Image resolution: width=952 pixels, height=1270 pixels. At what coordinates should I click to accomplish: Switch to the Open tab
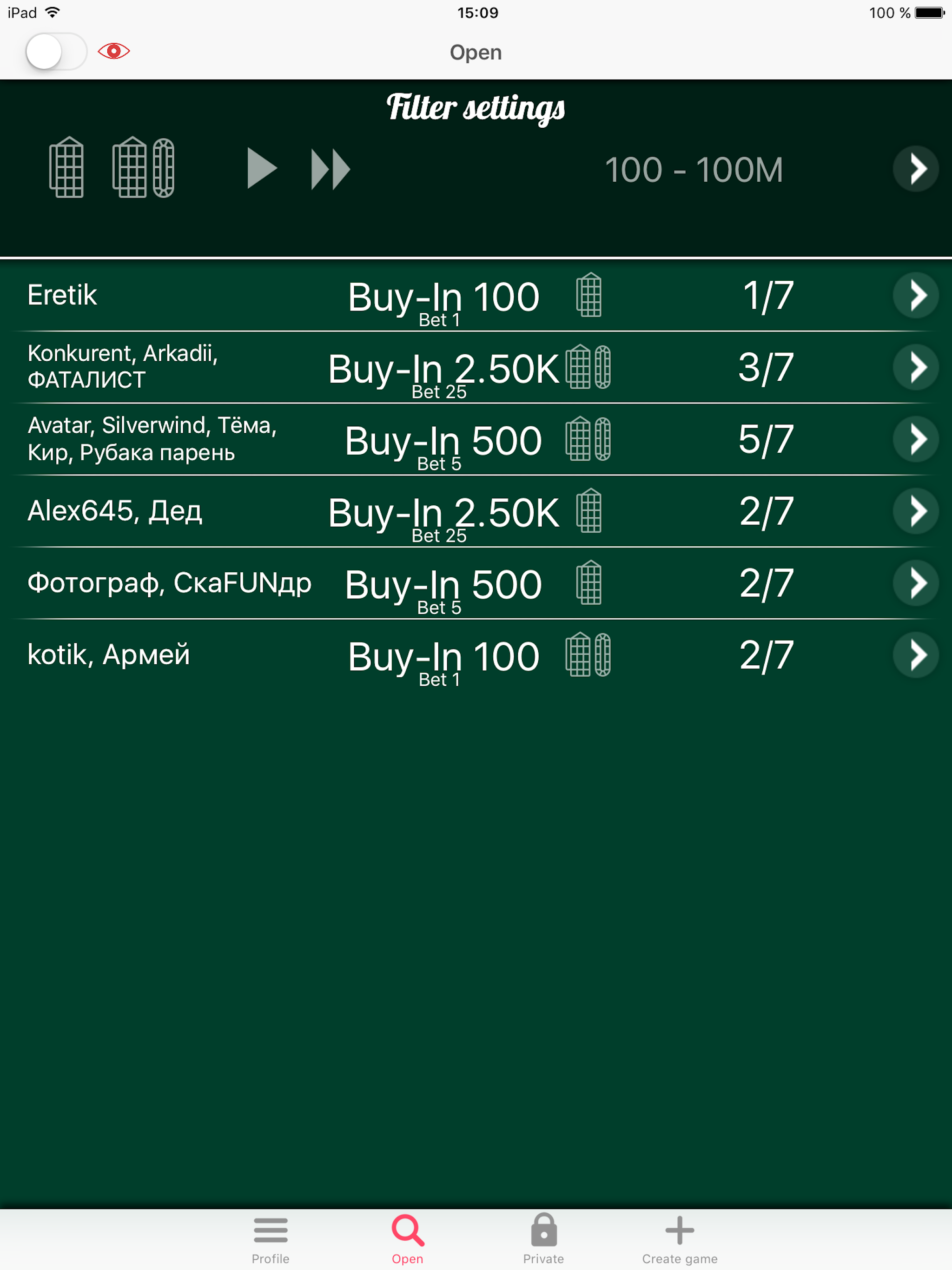(x=408, y=1240)
